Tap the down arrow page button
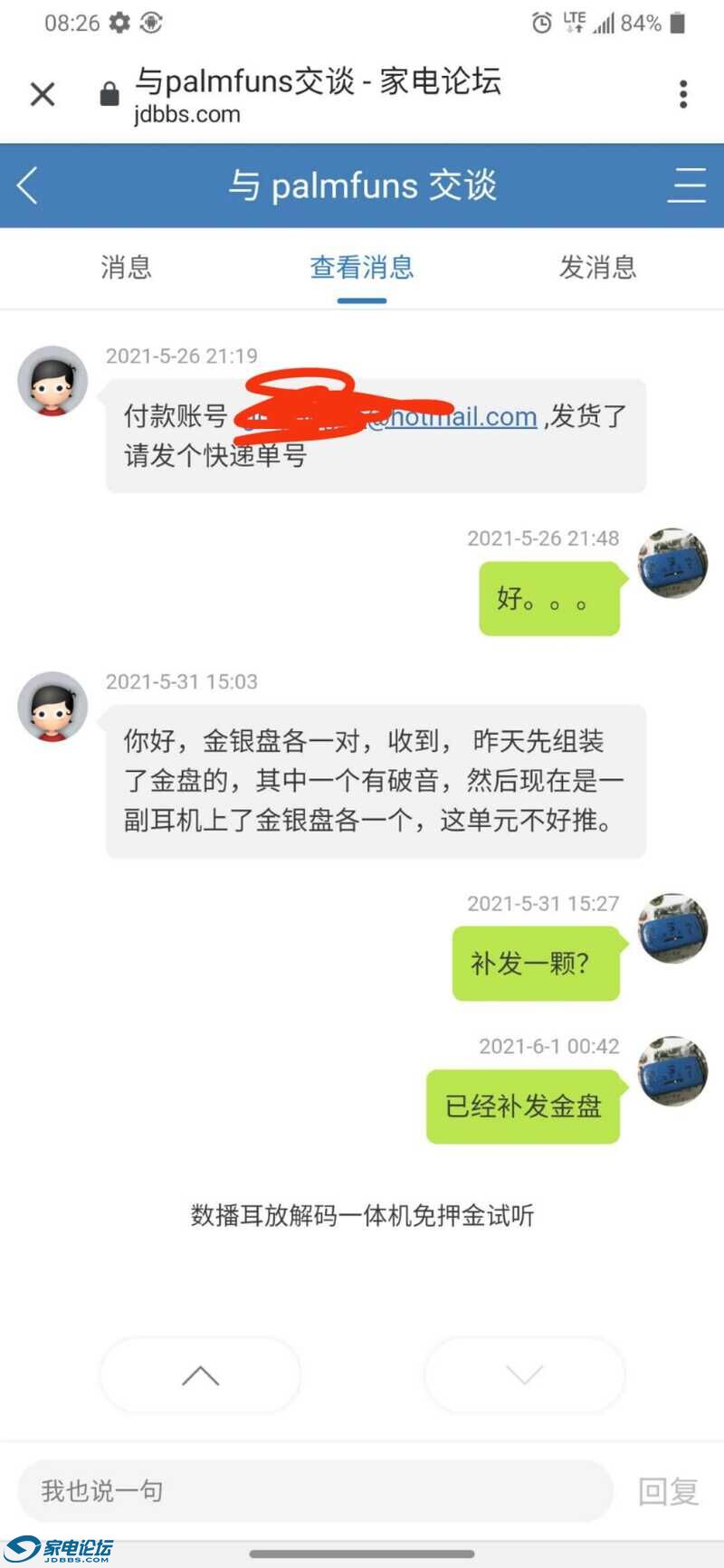This screenshot has height=1568, width=724. click(524, 1375)
